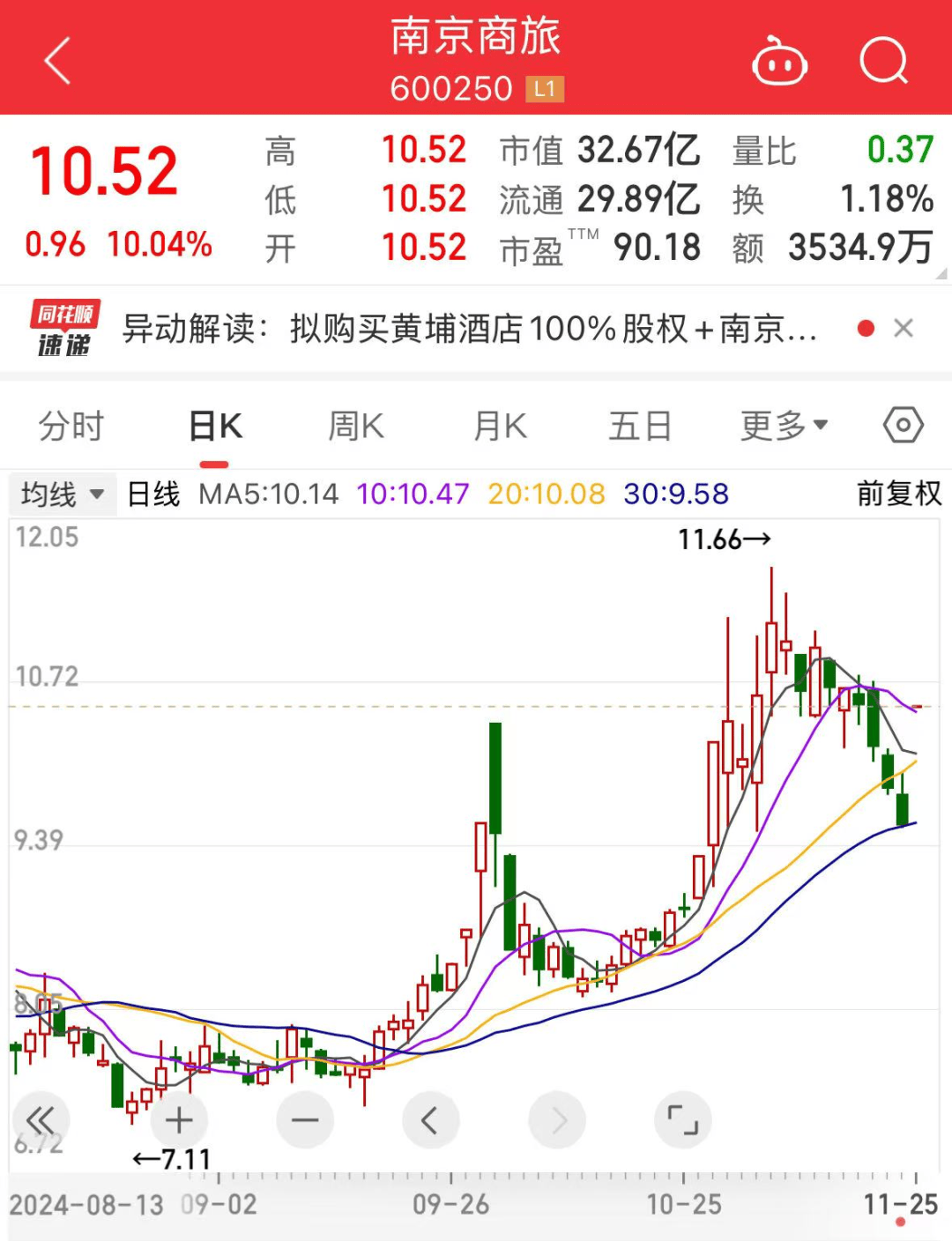This screenshot has height=1241, width=952.
Task: Tap the red unread dot on the banner
Action: pyautogui.click(x=866, y=327)
